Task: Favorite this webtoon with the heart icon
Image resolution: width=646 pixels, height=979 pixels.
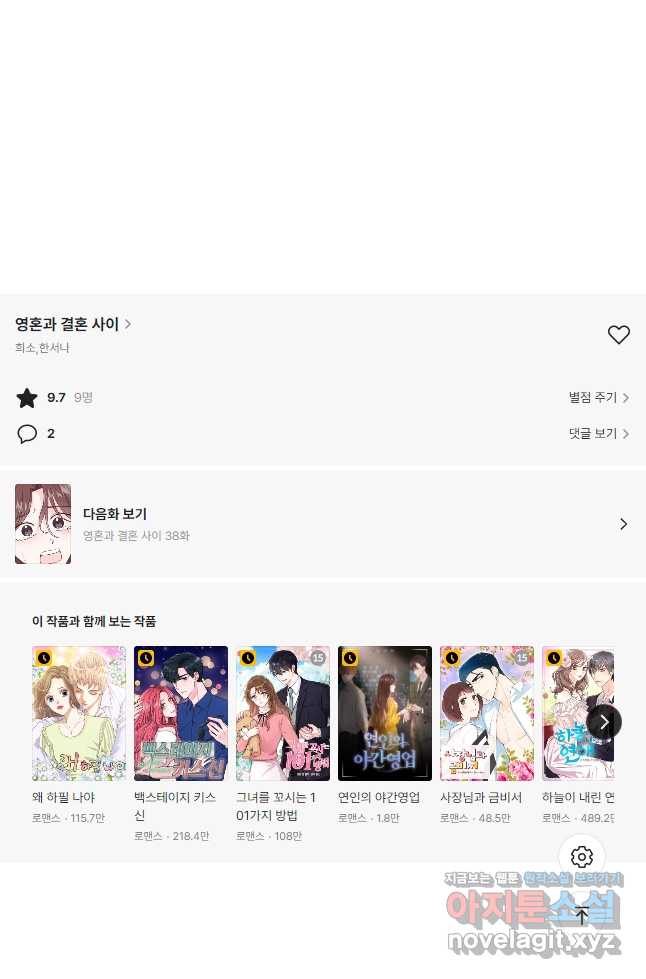Action: pyautogui.click(x=619, y=335)
